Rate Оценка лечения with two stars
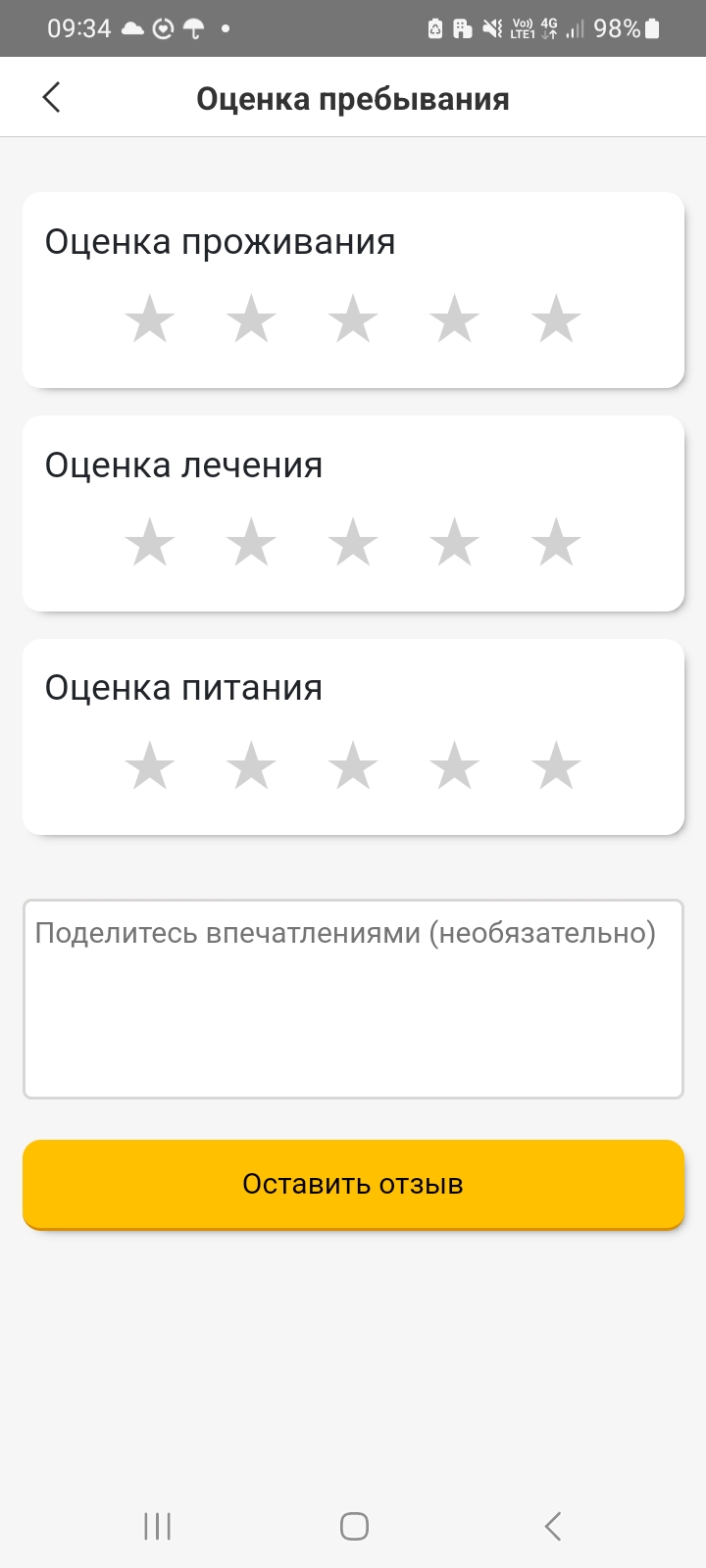 tap(251, 543)
